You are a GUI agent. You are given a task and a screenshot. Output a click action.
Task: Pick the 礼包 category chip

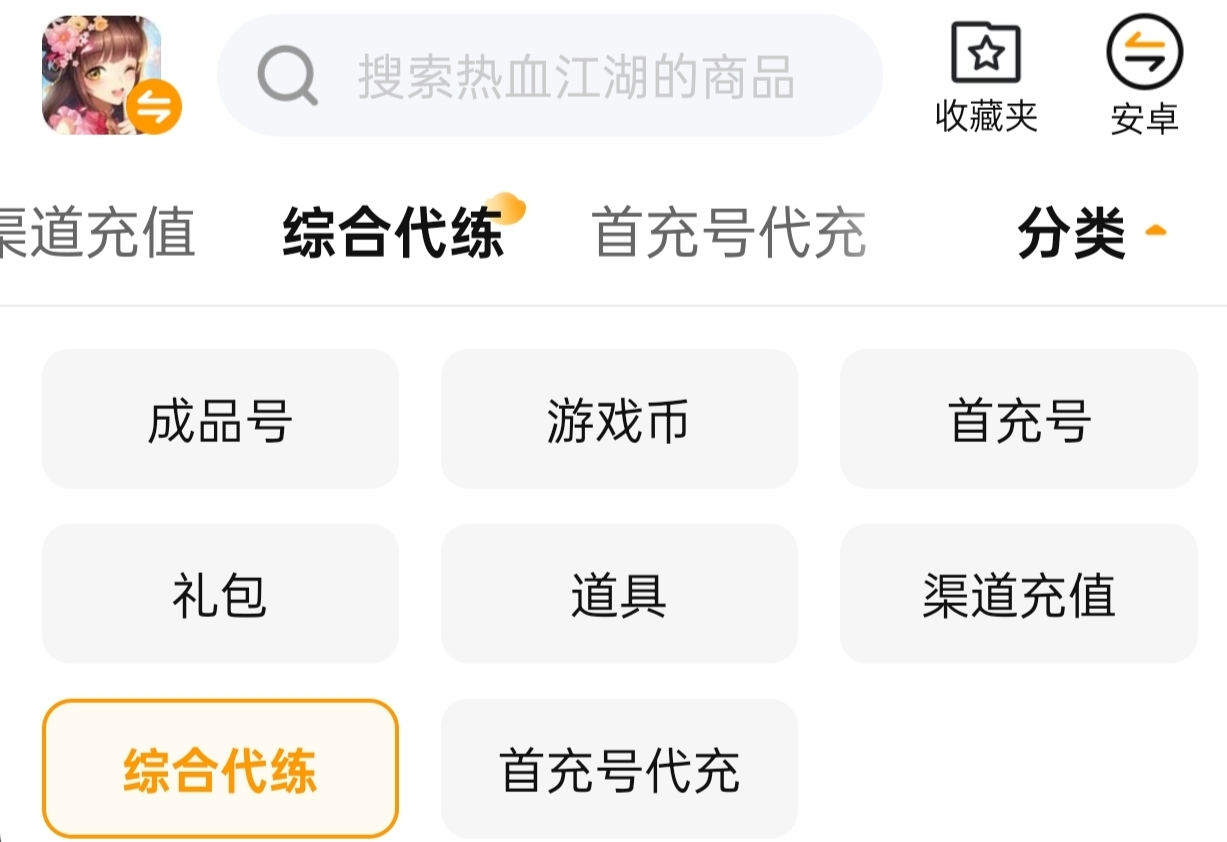click(220, 594)
